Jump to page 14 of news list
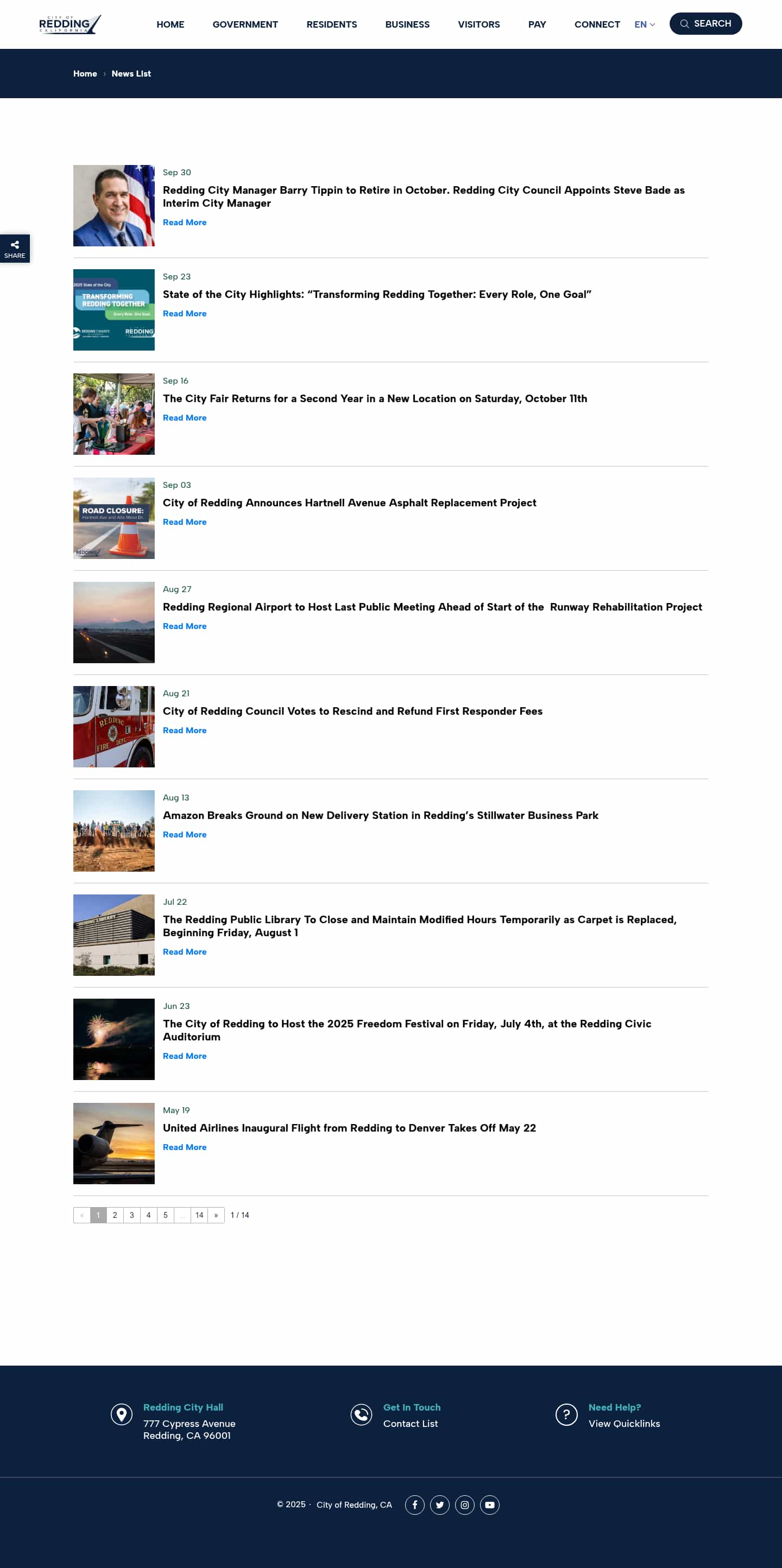Viewport: 782px width, 1568px height. pos(199,1215)
